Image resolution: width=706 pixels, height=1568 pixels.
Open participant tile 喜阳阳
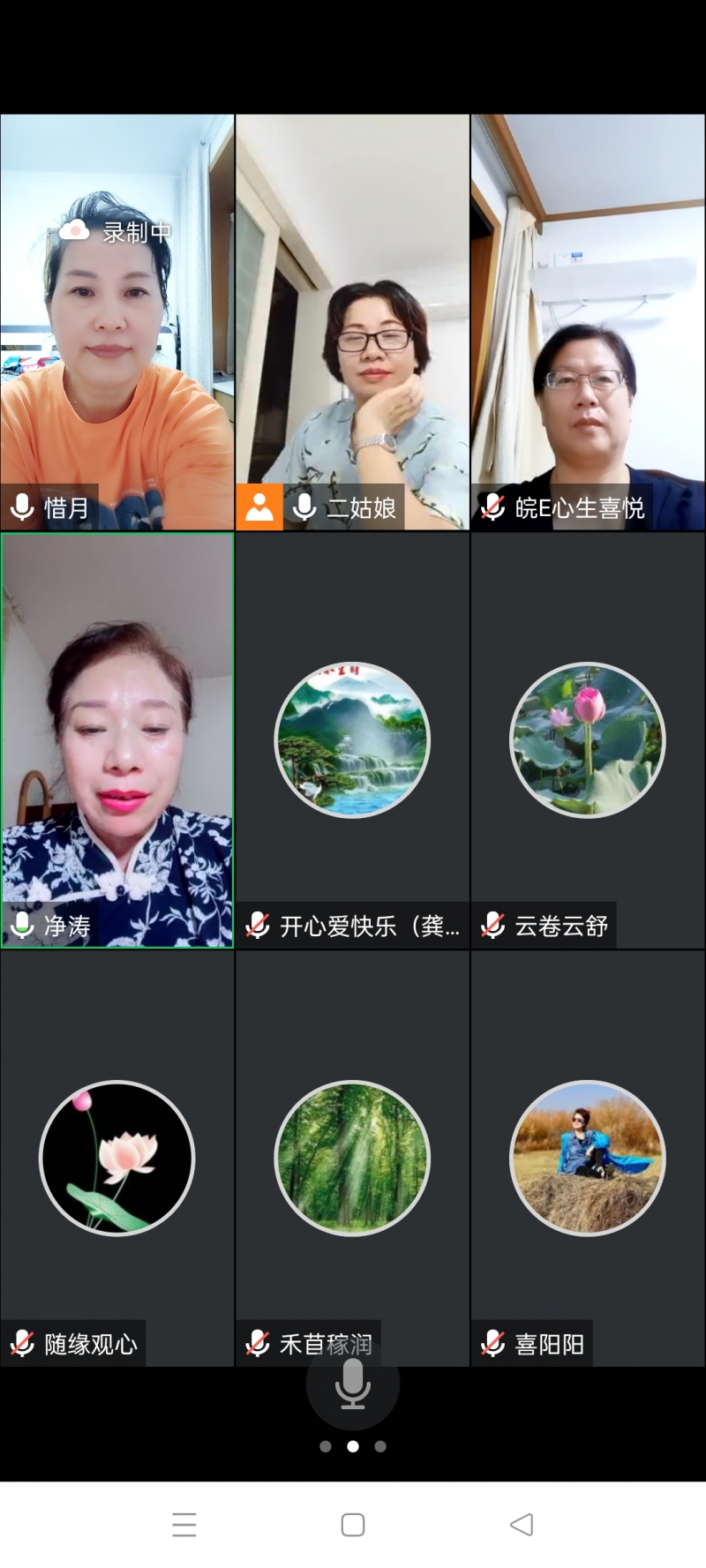(x=588, y=1158)
